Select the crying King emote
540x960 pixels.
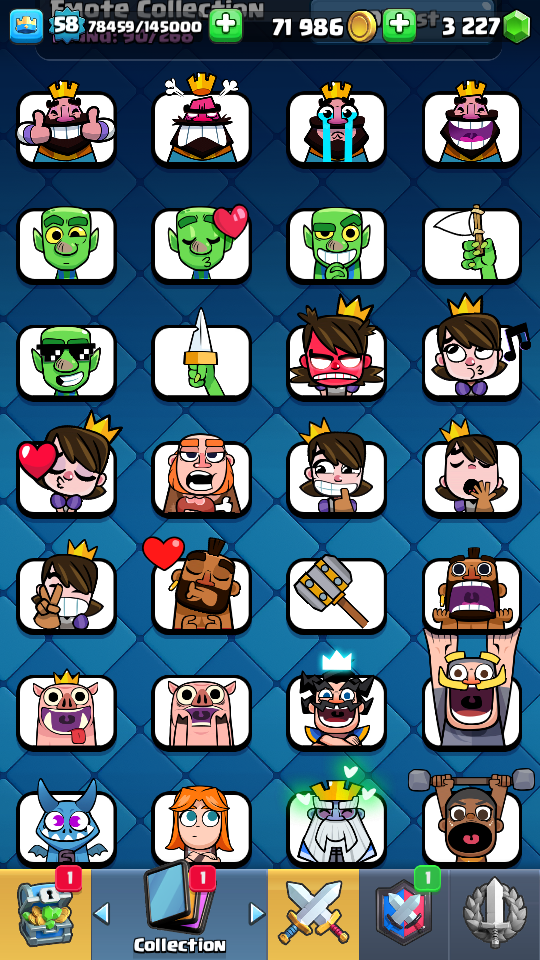coord(337,128)
